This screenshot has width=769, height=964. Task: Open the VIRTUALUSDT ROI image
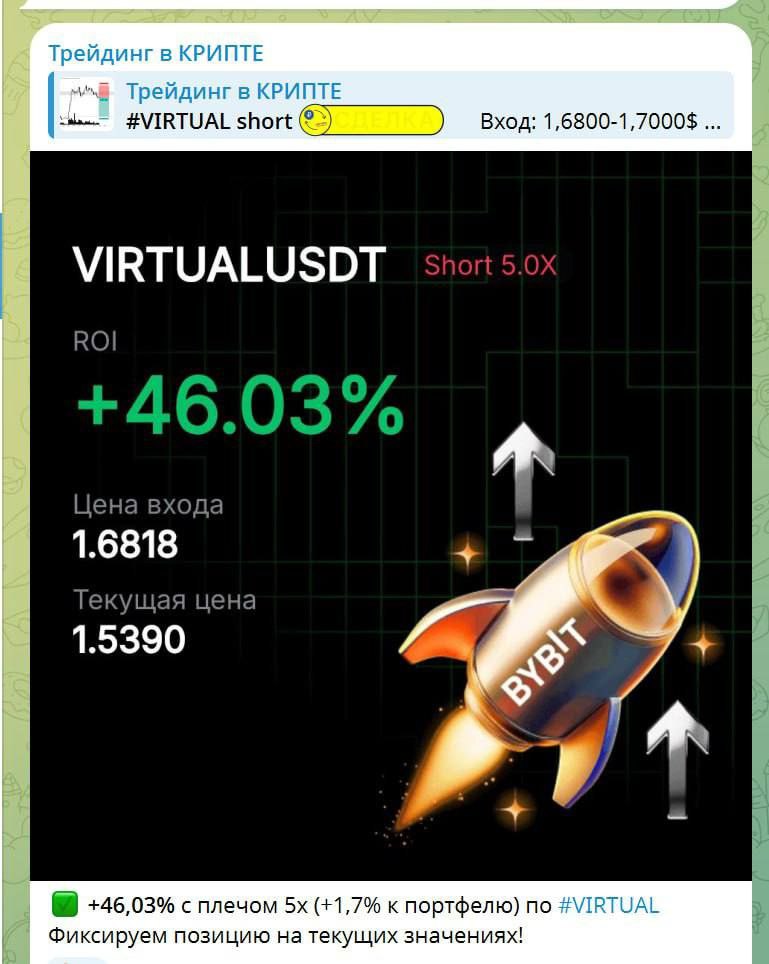point(390,515)
